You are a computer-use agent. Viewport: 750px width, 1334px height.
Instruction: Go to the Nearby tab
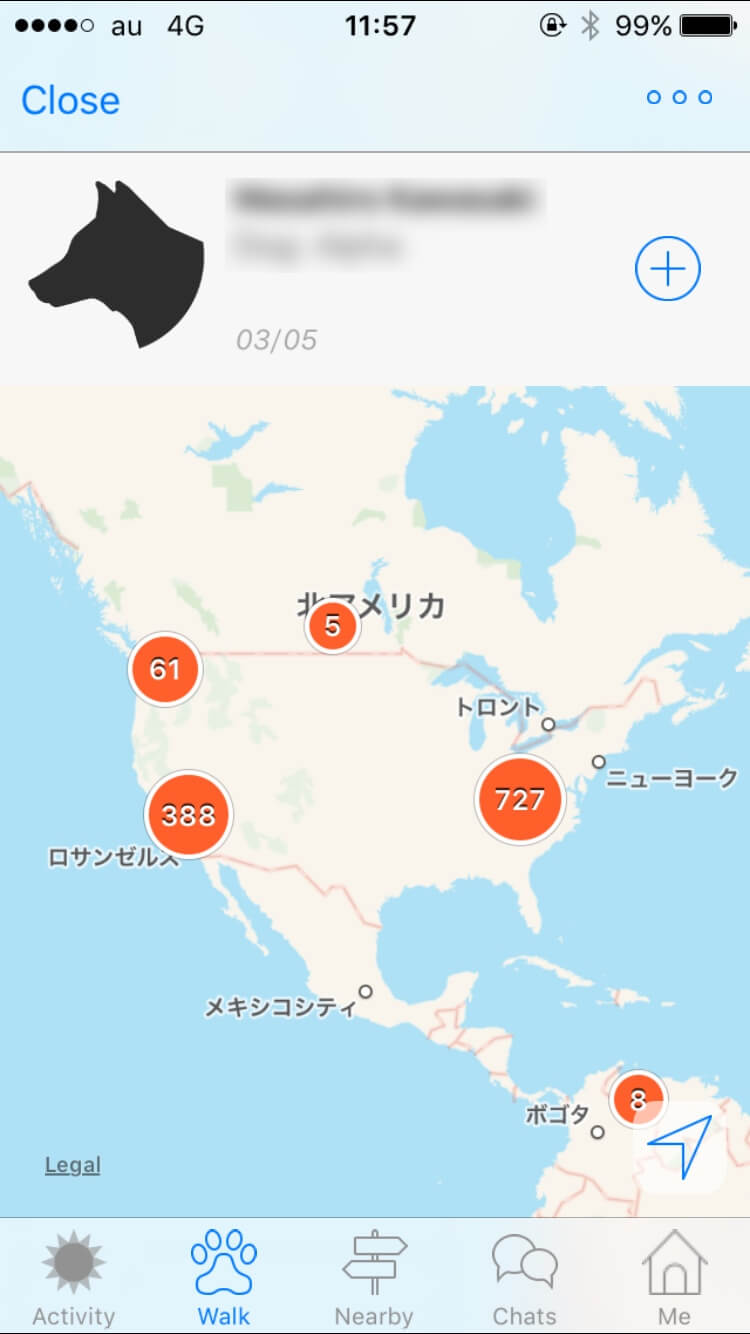coord(374,1278)
